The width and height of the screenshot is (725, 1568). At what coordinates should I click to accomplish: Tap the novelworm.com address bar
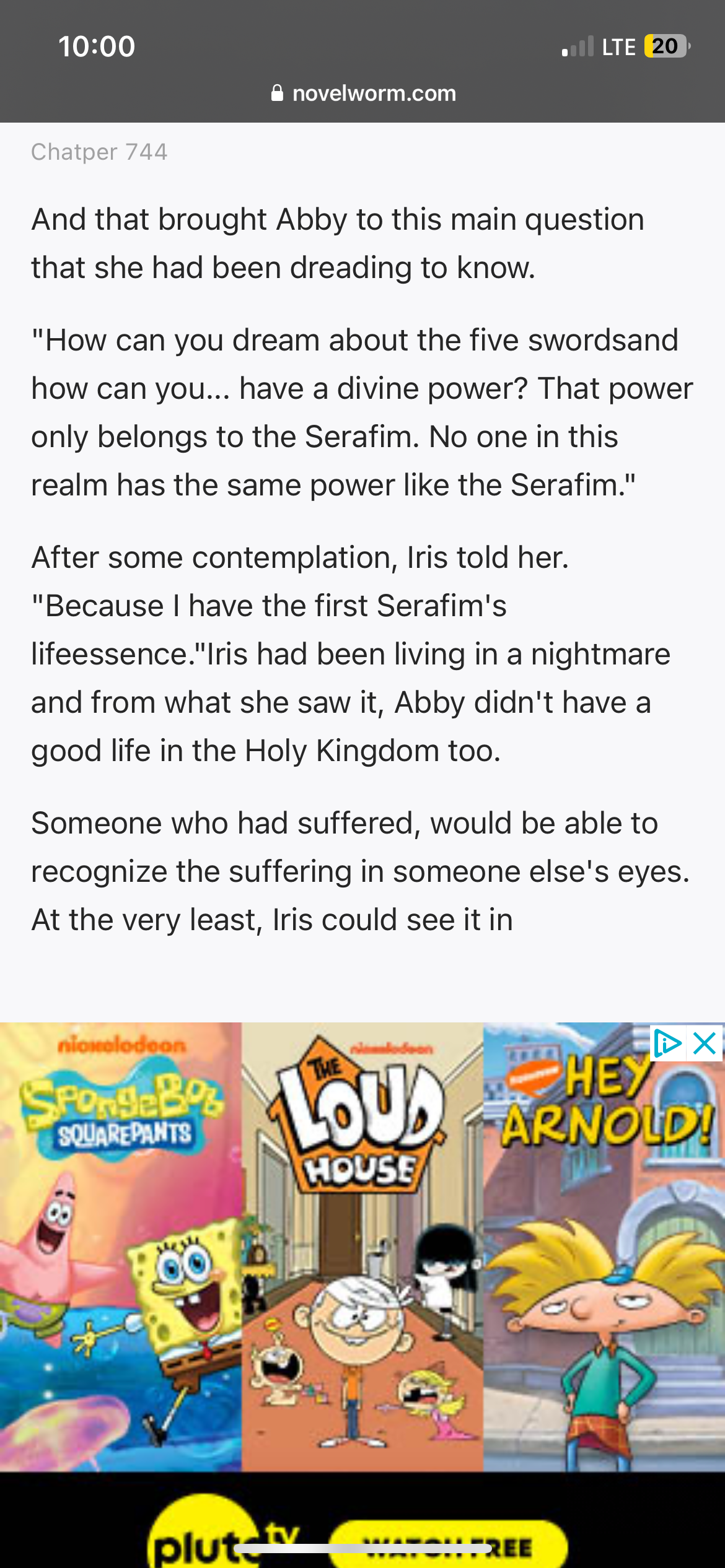coord(363,94)
